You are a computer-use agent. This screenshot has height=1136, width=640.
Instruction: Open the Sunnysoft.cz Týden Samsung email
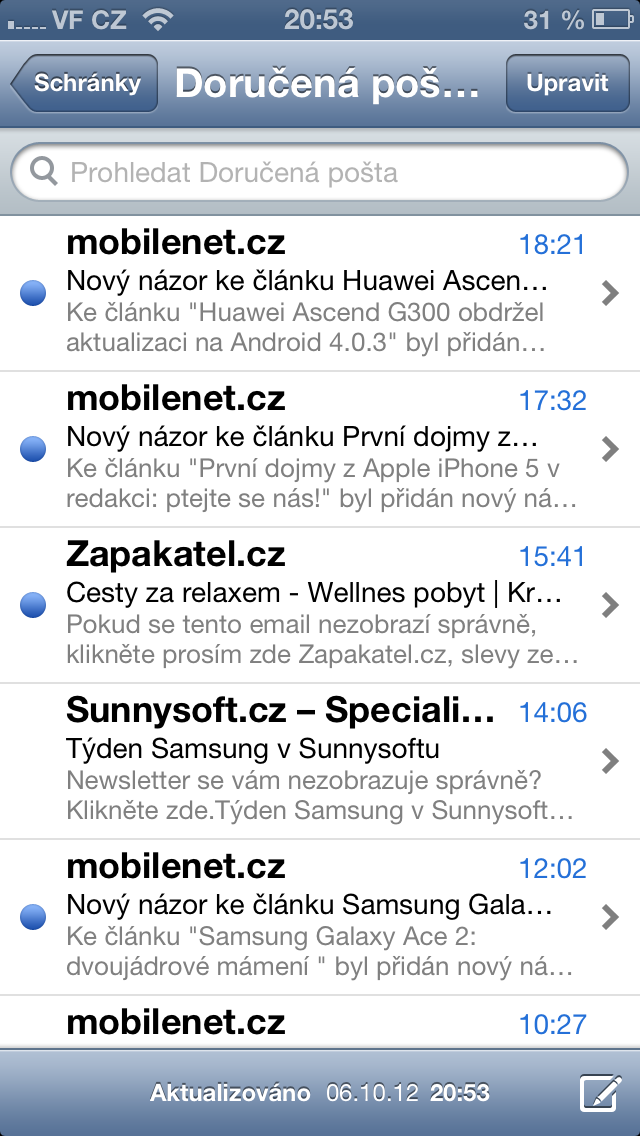coord(320,761)
